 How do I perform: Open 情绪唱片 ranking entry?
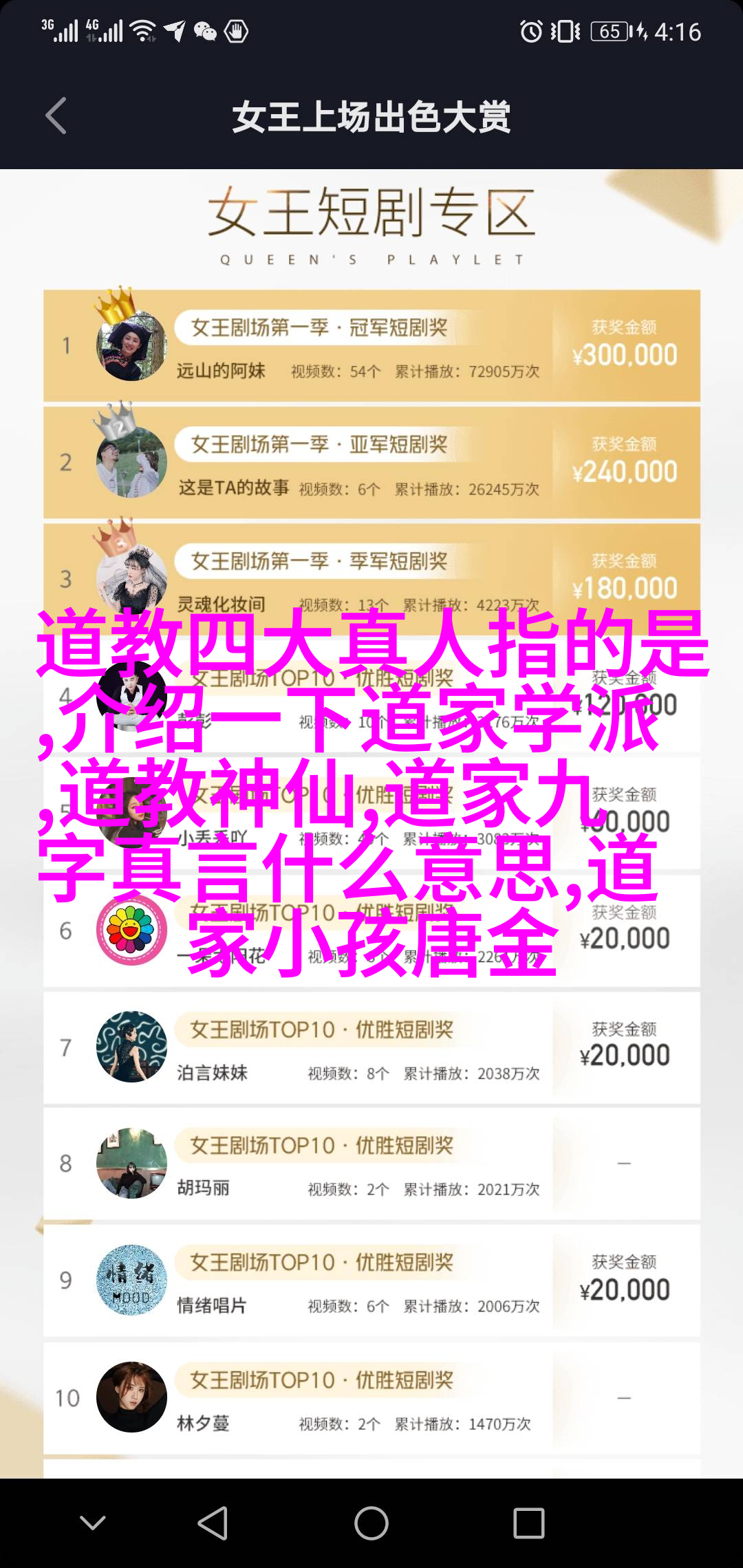371,1281
